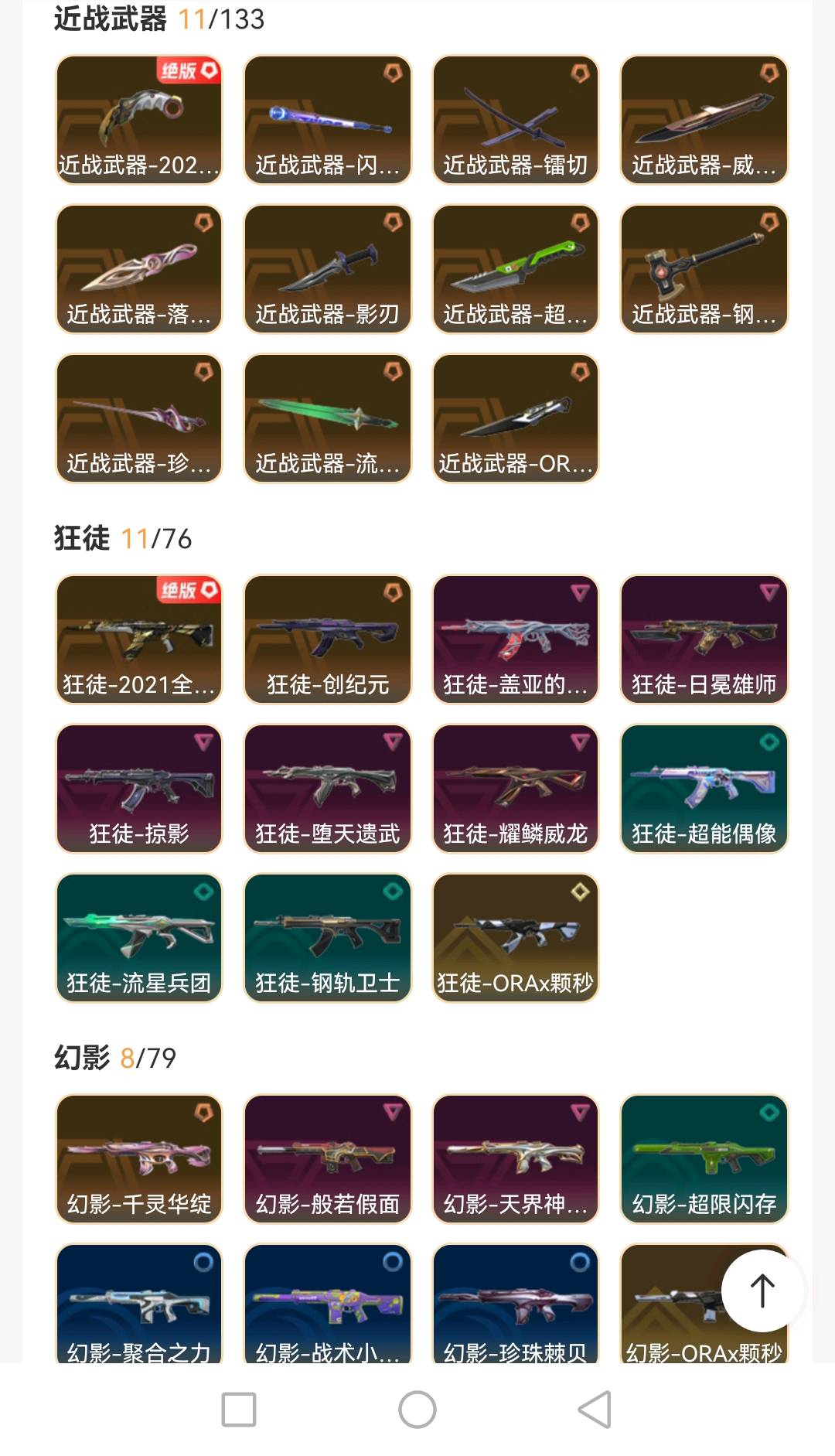835x1456 pixels.
Task: Go back with the system back button
Action: pyautogui.click(x=595, y=1410)
